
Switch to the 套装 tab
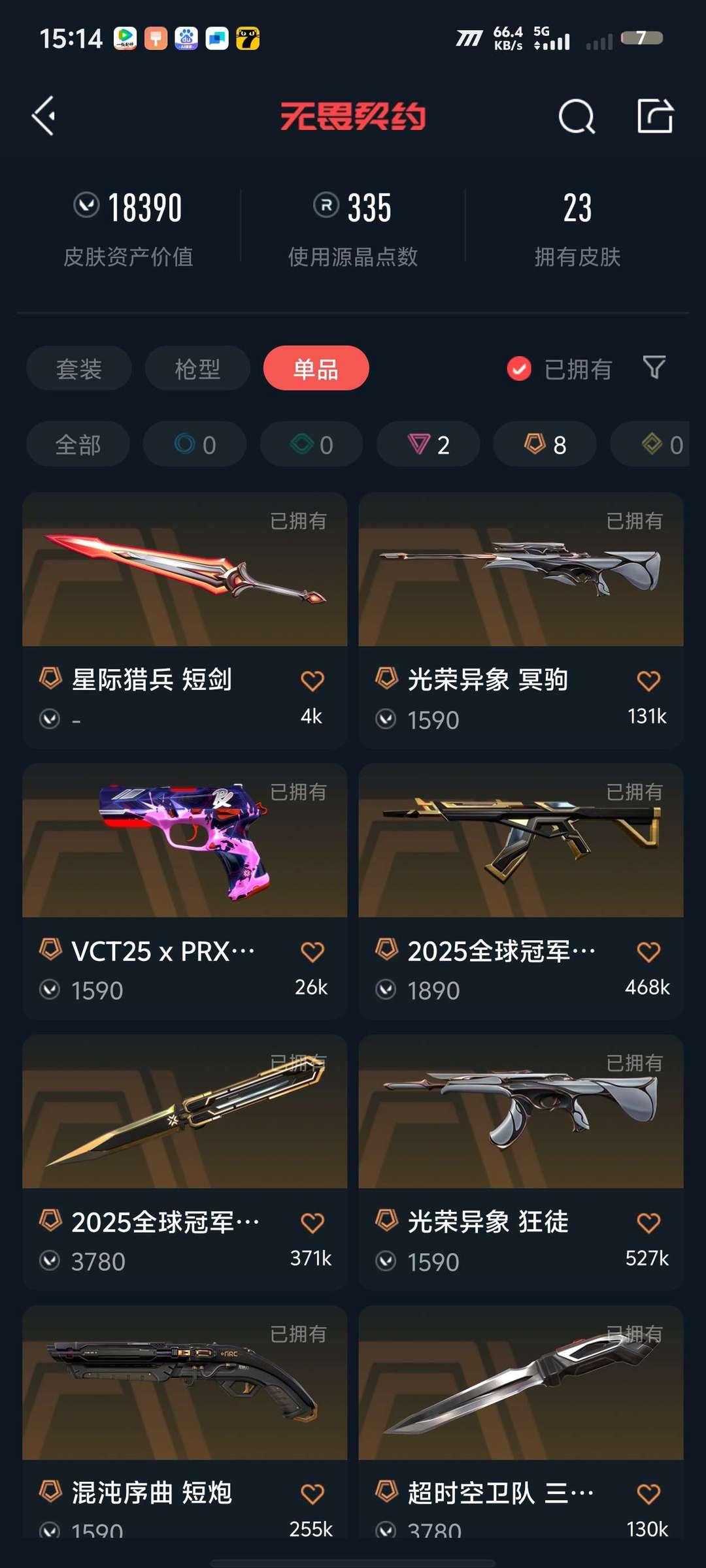(x=78, y=368)
